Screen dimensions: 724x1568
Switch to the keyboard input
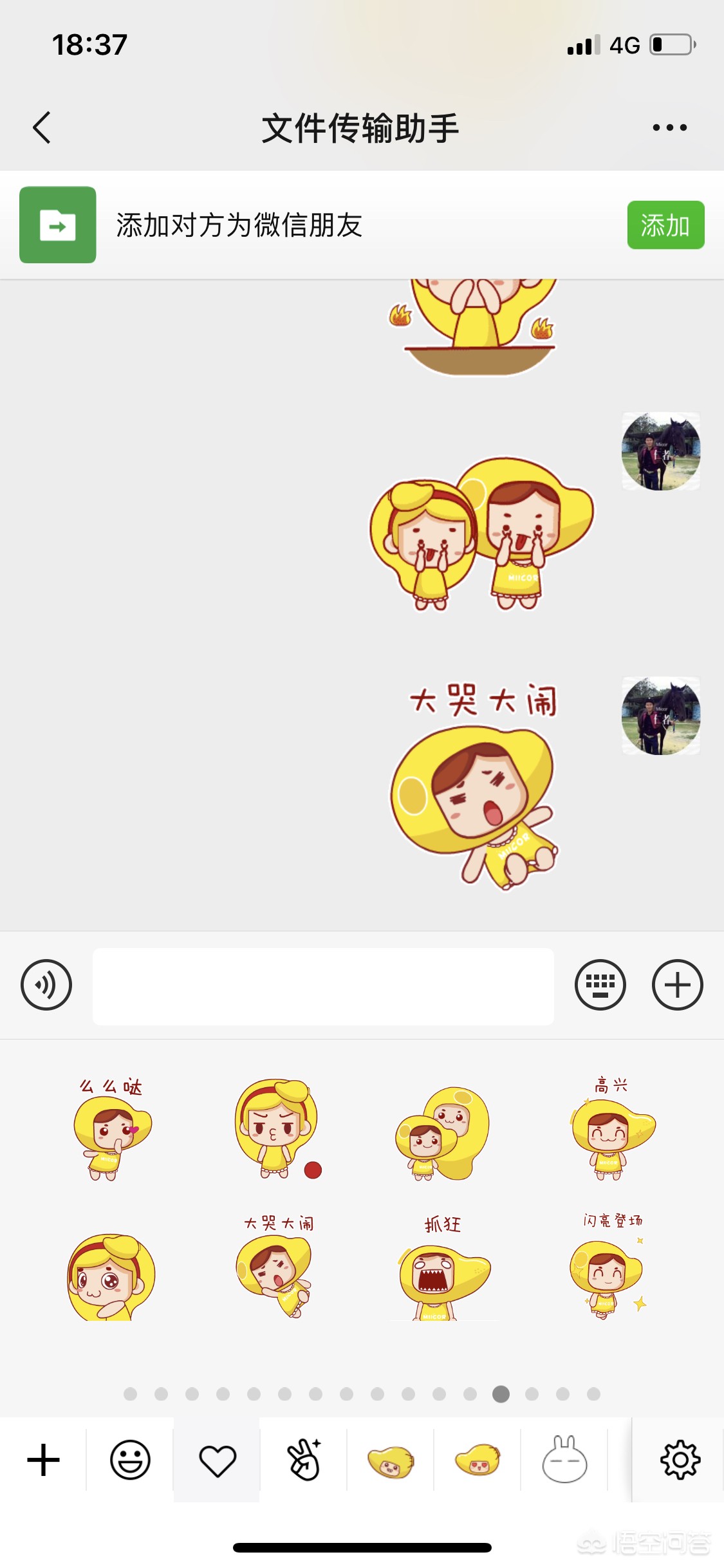(600, 985)
